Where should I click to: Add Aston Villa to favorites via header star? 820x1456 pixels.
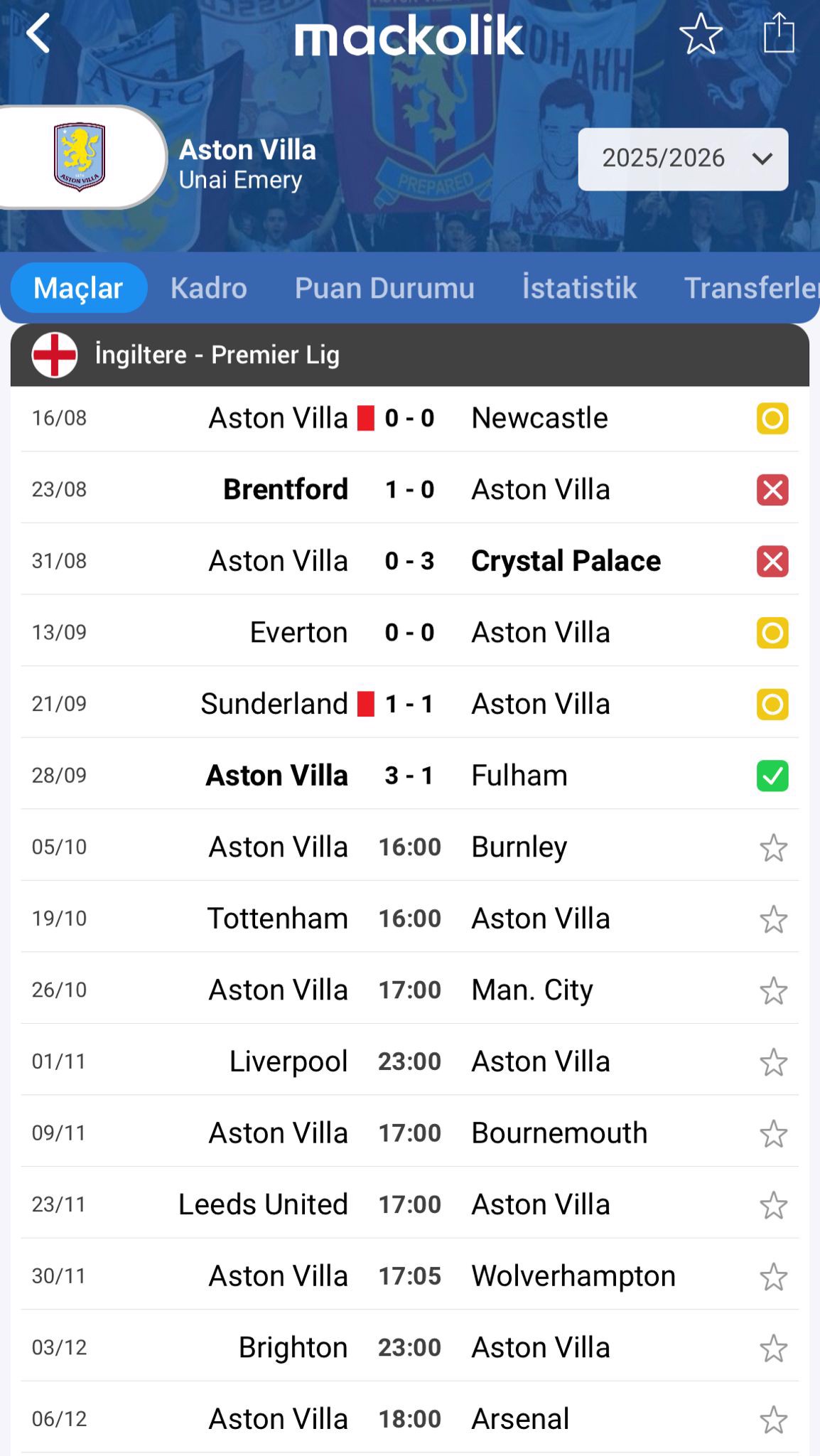701,34
